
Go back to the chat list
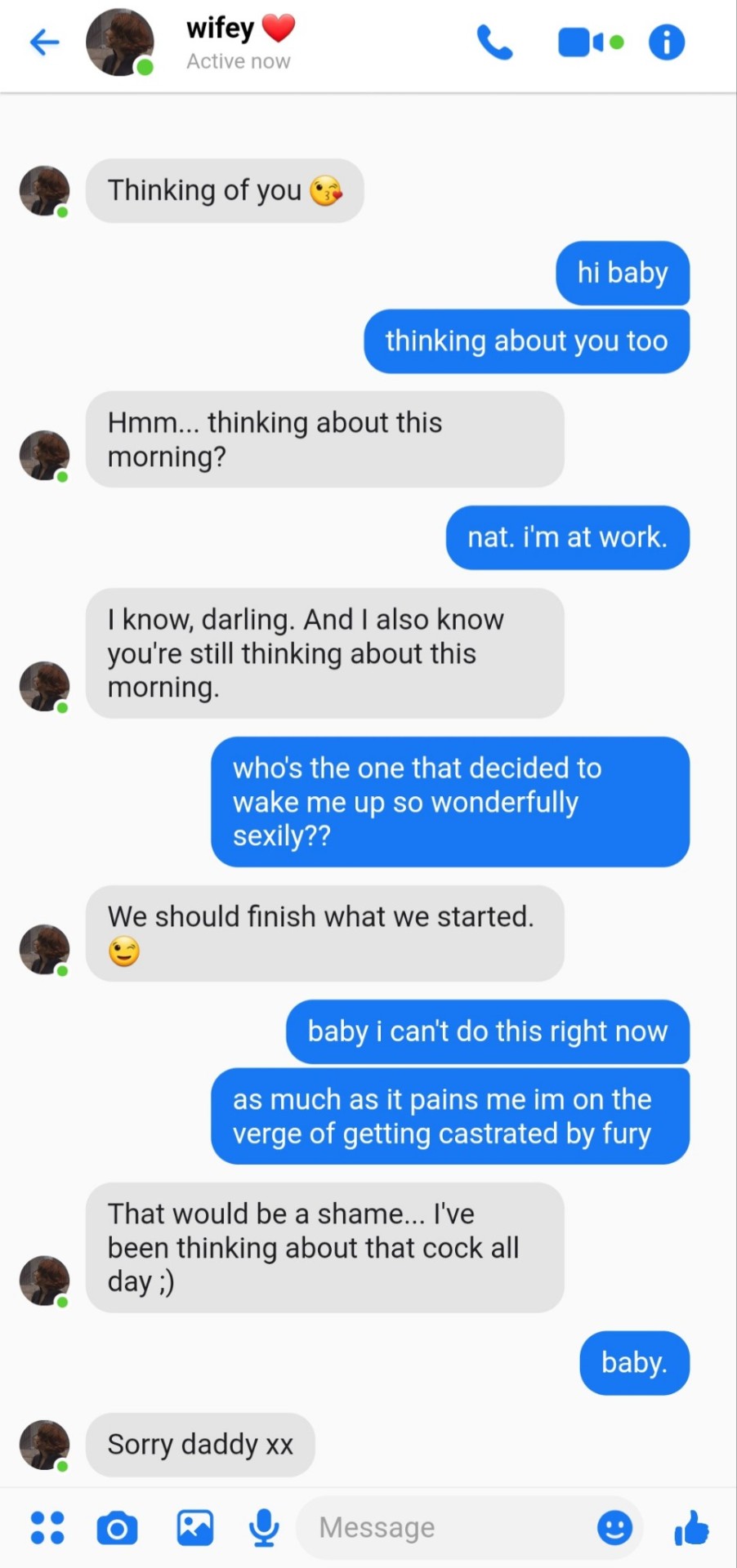45,42
